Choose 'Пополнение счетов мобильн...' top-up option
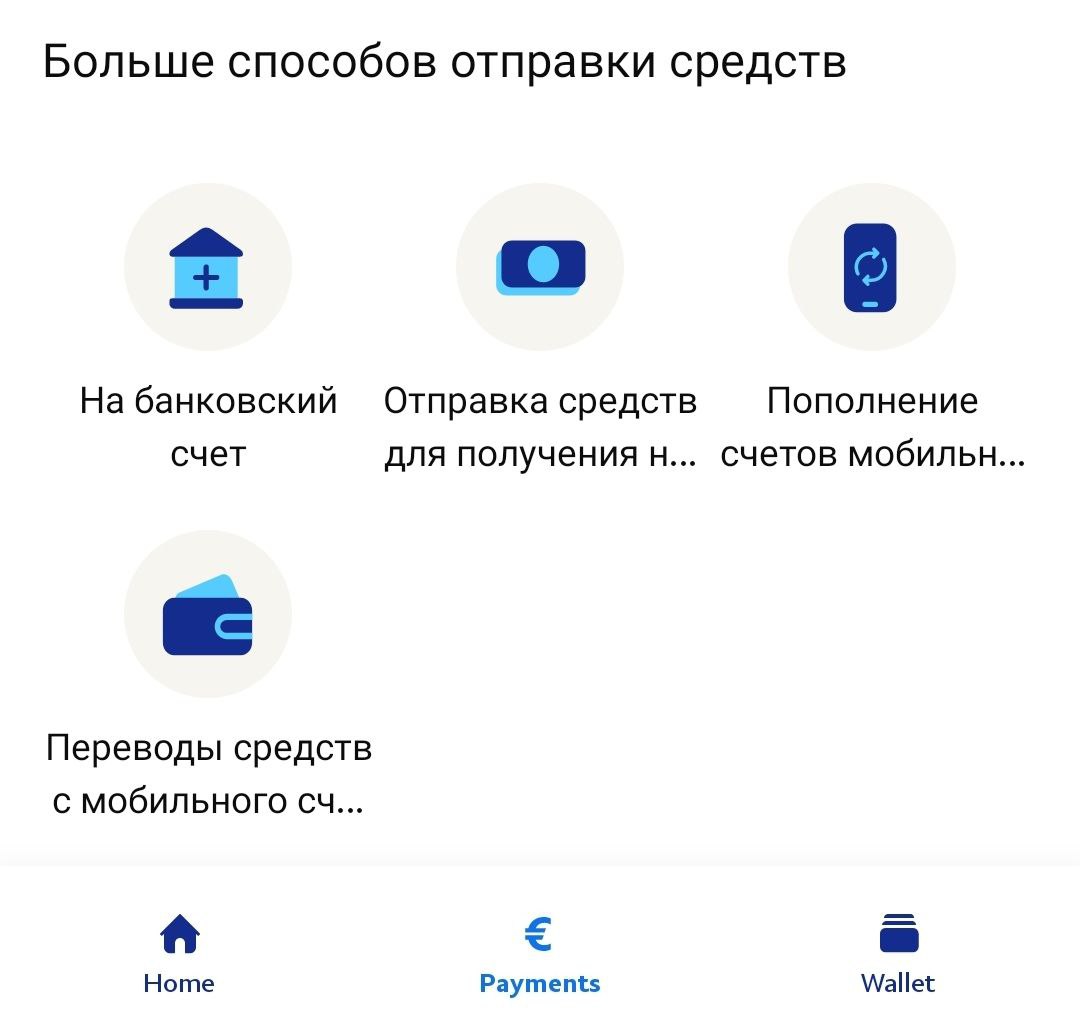Viewport: 1080px width, 1023px height. pyautogui.click(x=871, y=268)
